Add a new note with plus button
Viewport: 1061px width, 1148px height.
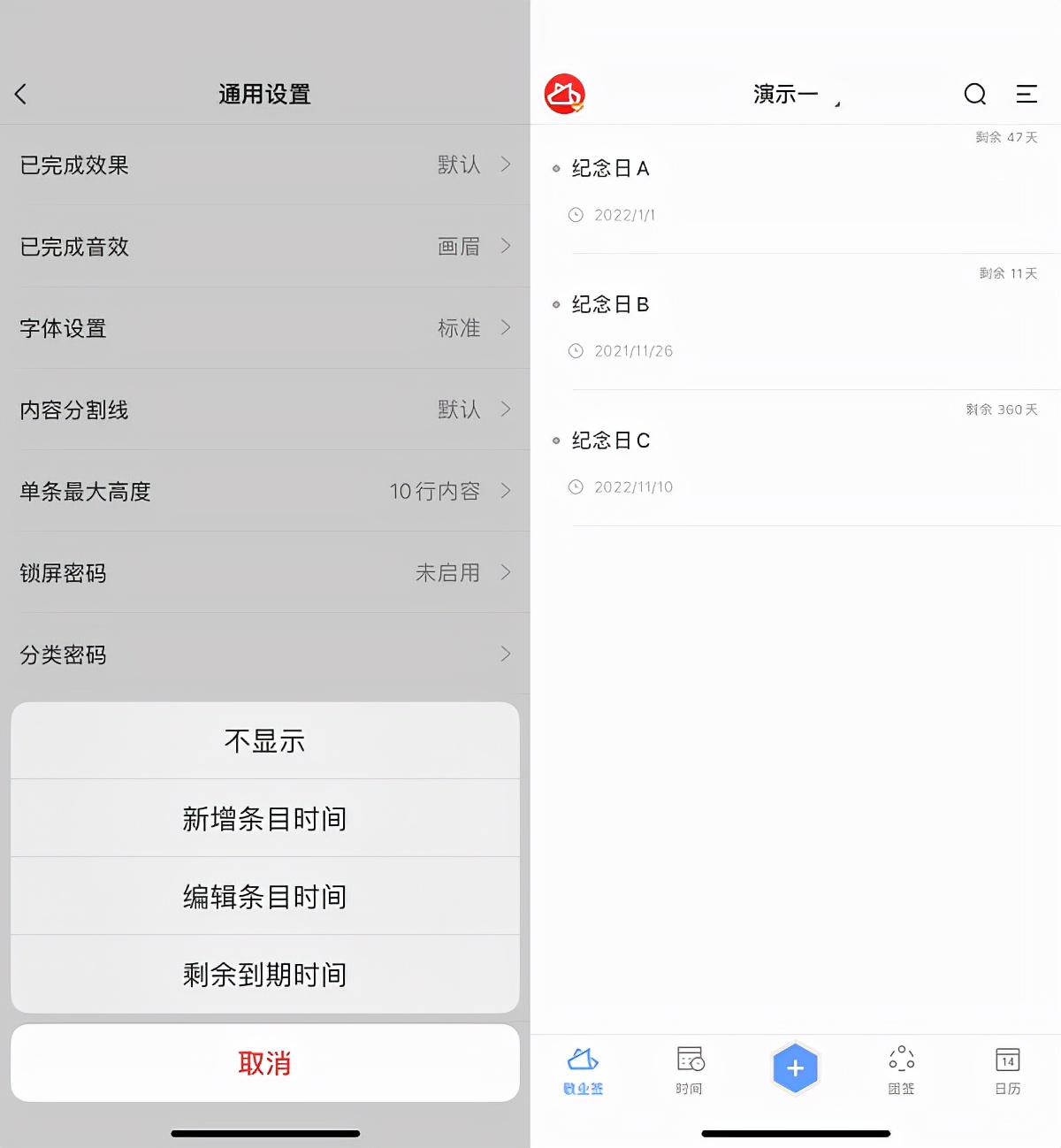[x=795, y=1068]
